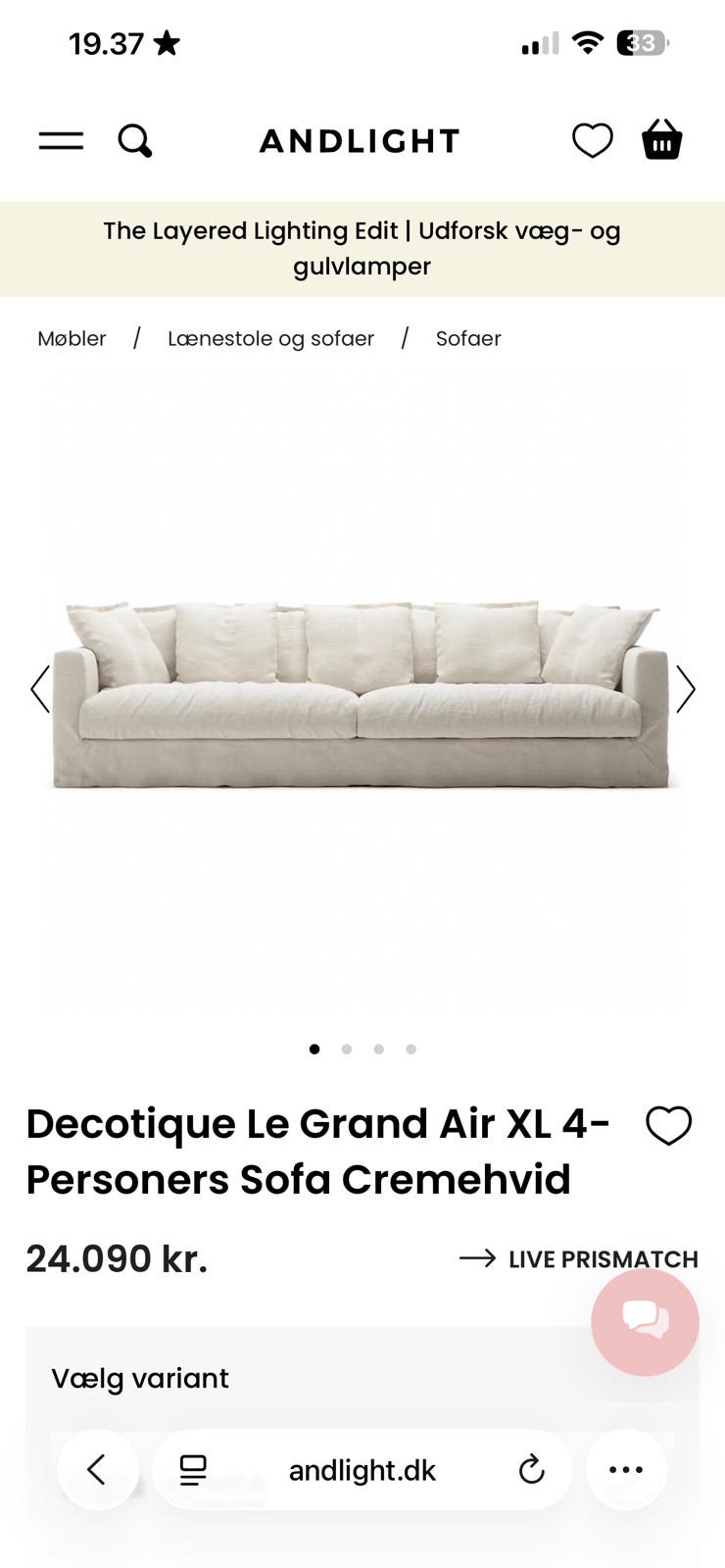
Task: Show the previous sofa image
Action: pyautogui.click(x=40, y=689)
